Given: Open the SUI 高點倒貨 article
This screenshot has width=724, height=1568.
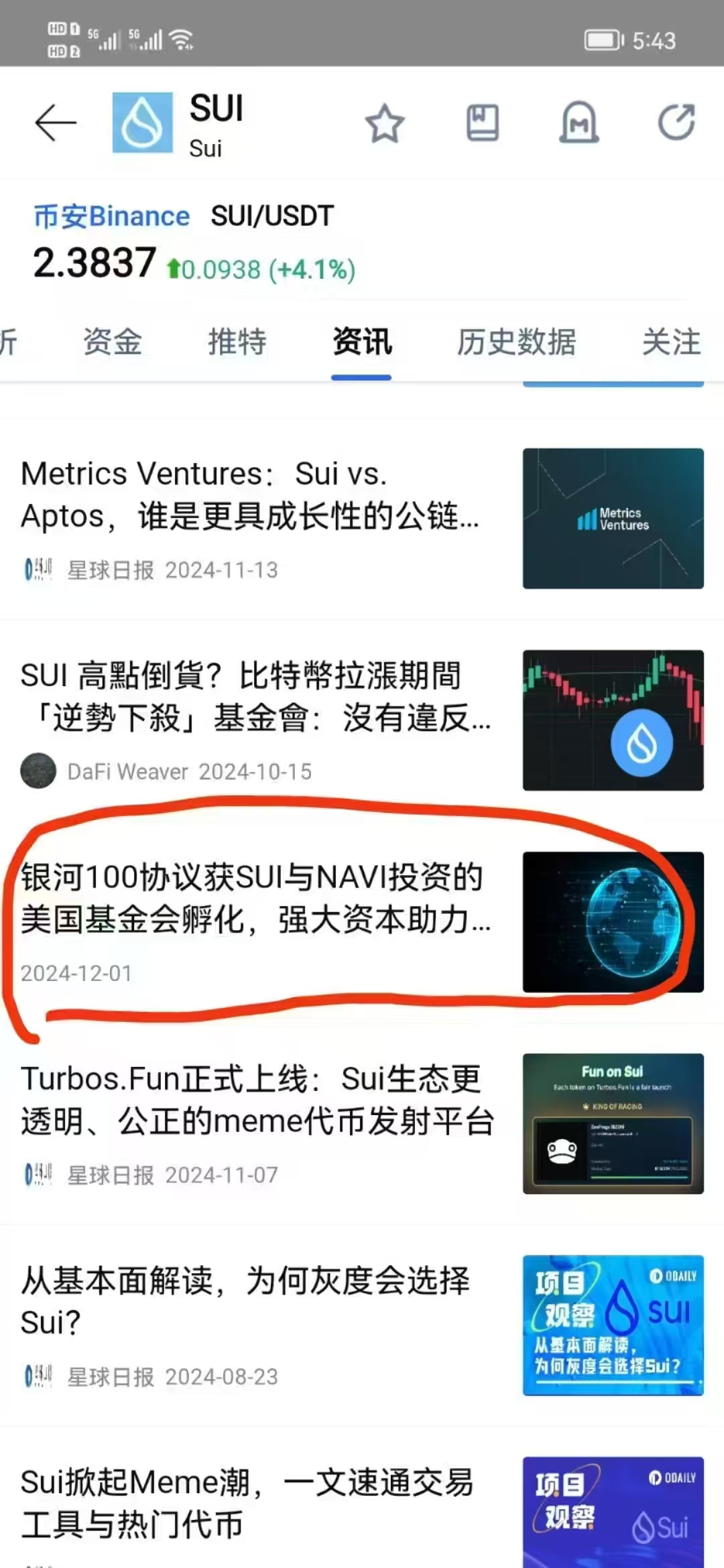Looking at the screenshot, I should (x=362, y=720).
